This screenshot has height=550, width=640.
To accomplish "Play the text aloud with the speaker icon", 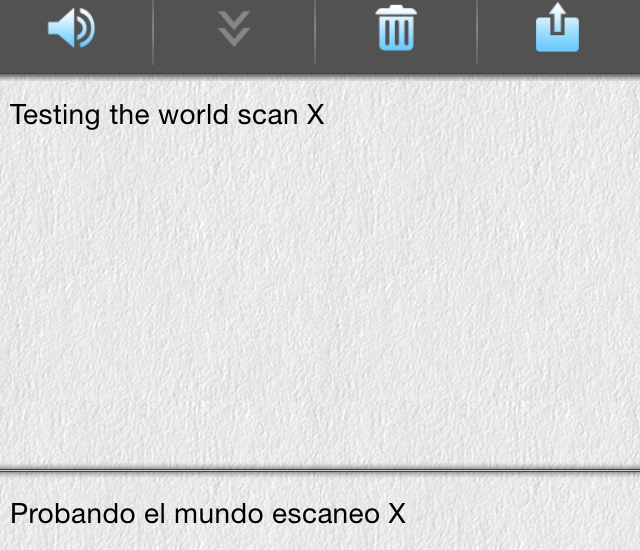I will (71, 29).
